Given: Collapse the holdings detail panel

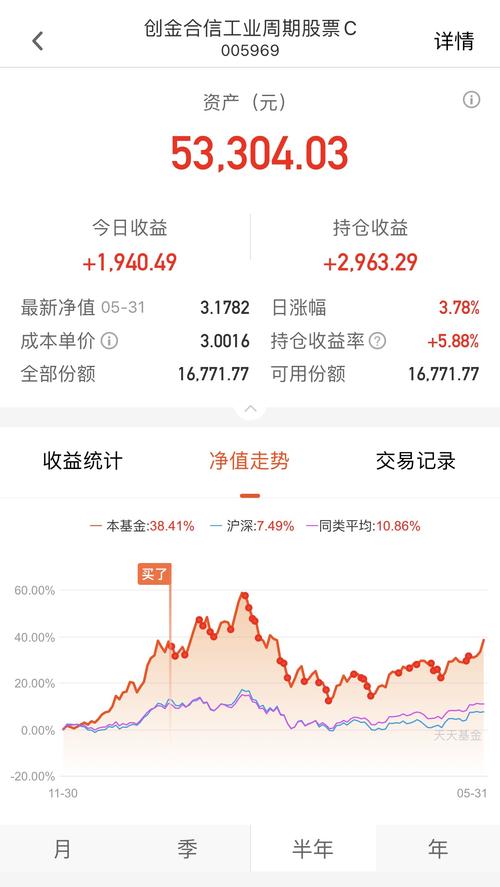Looking at the screenshot, I should coord(250,408).
